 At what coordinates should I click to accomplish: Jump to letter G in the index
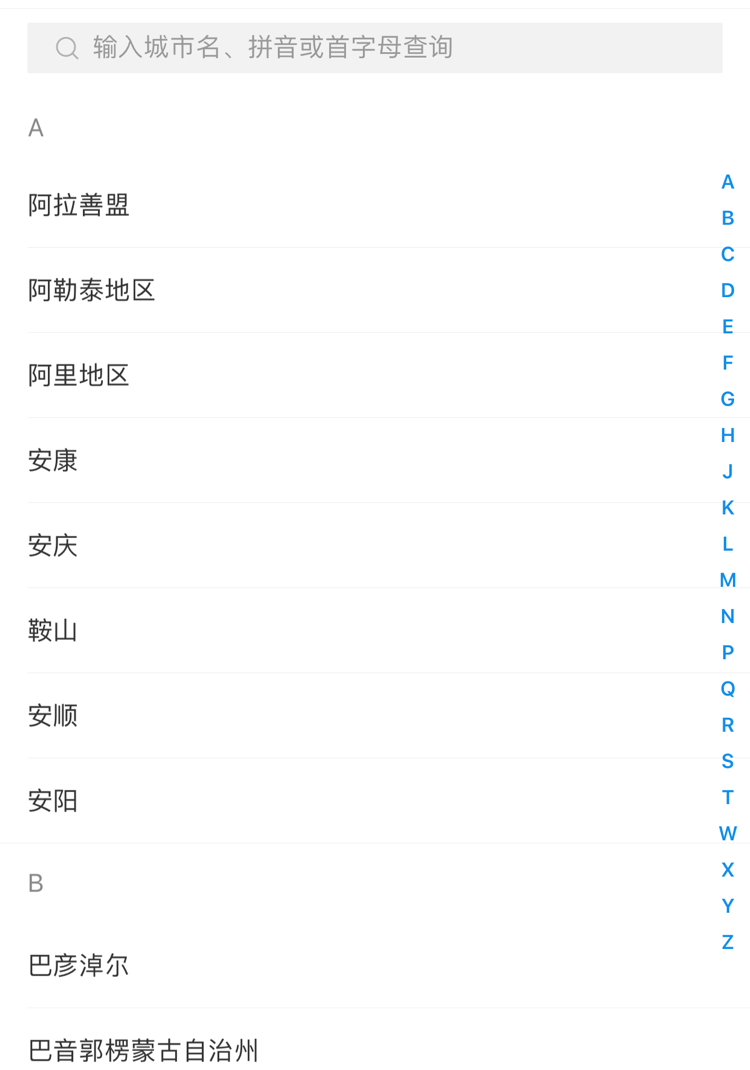728,400
